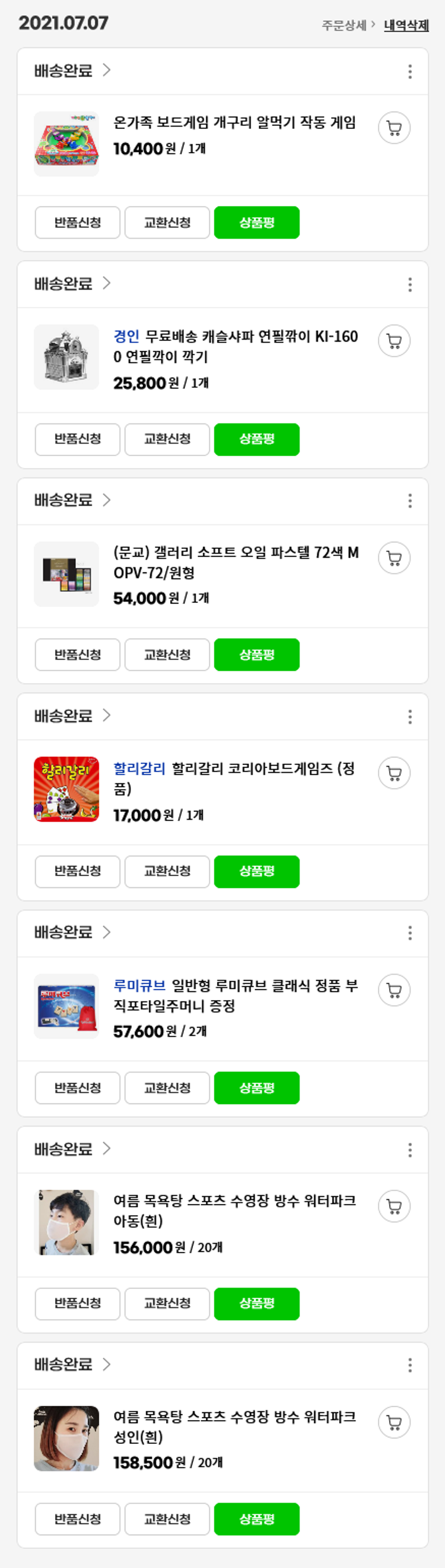Request exchange for 캐슬샤파 연필깎이

tap(167, 439)
